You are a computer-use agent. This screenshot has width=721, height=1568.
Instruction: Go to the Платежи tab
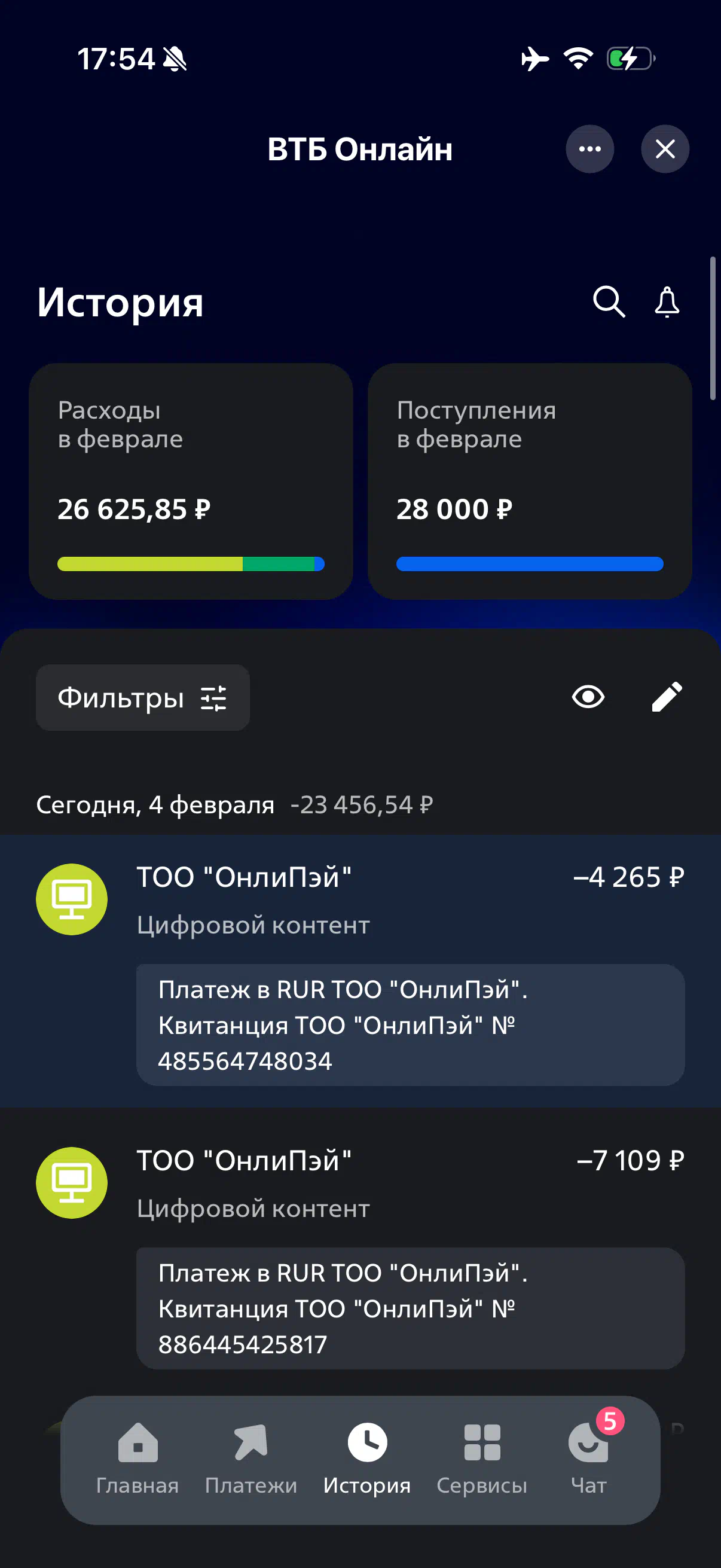(250, 1458)
